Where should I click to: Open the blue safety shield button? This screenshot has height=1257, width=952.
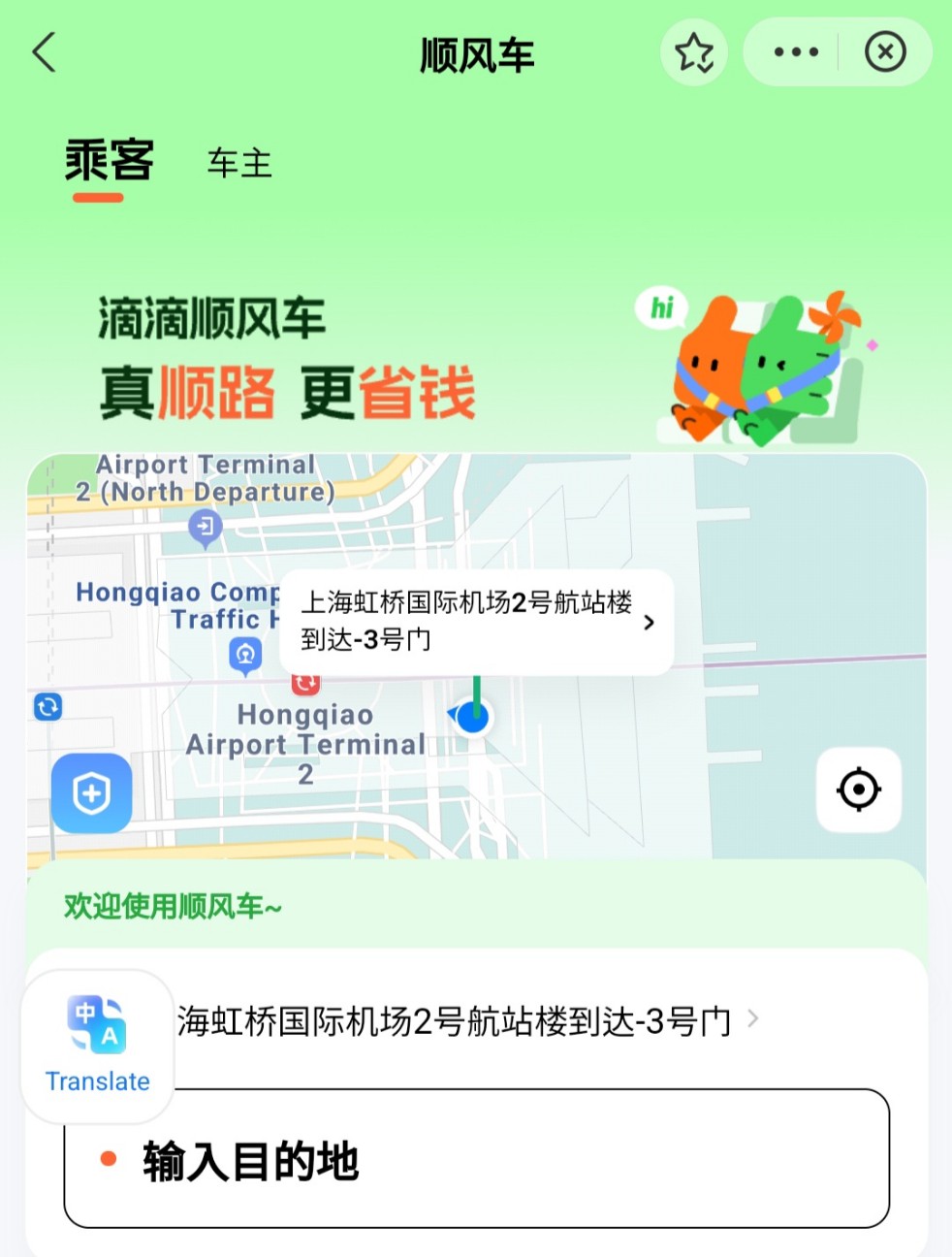tap(91, 793)
